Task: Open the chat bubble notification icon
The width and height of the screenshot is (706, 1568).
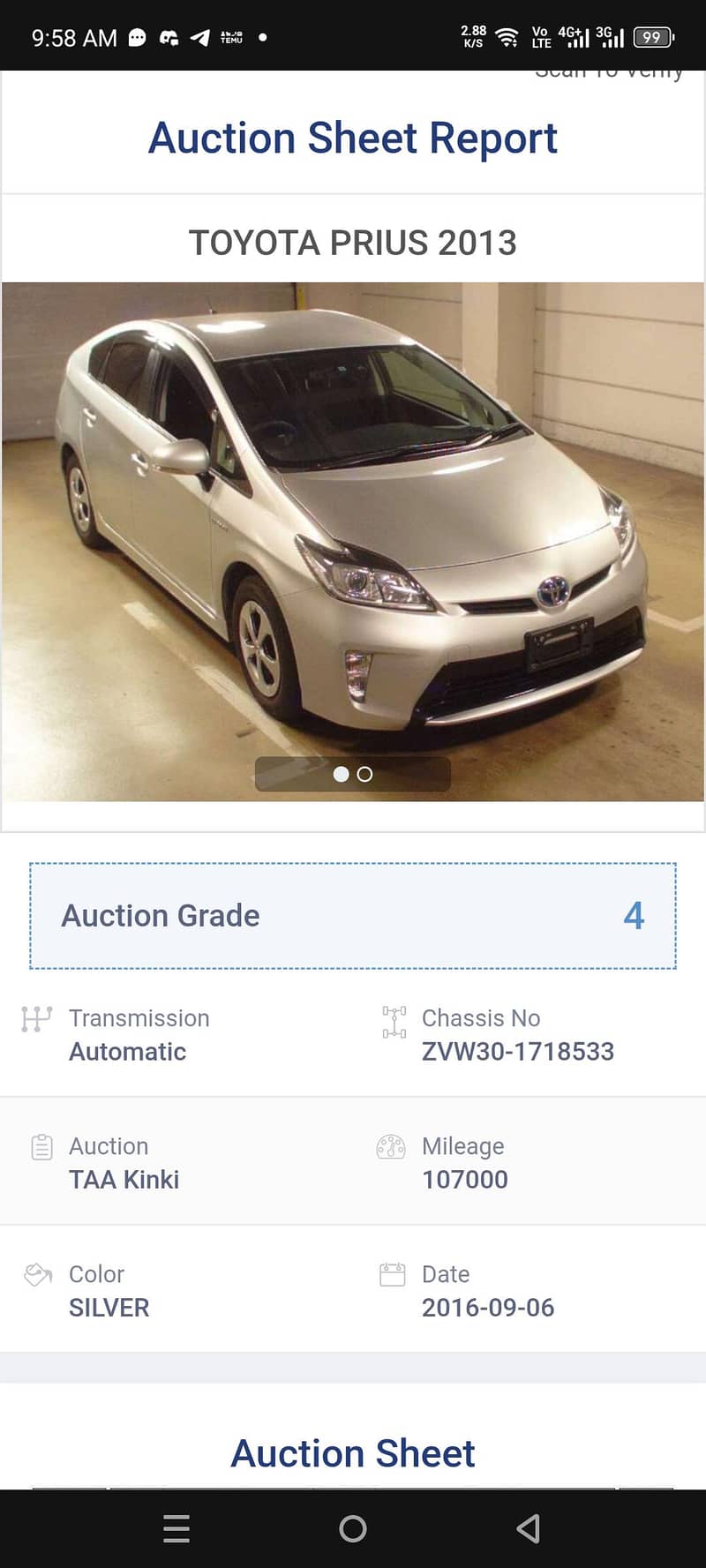Action: pyautogui.click(x=136, y=37)
